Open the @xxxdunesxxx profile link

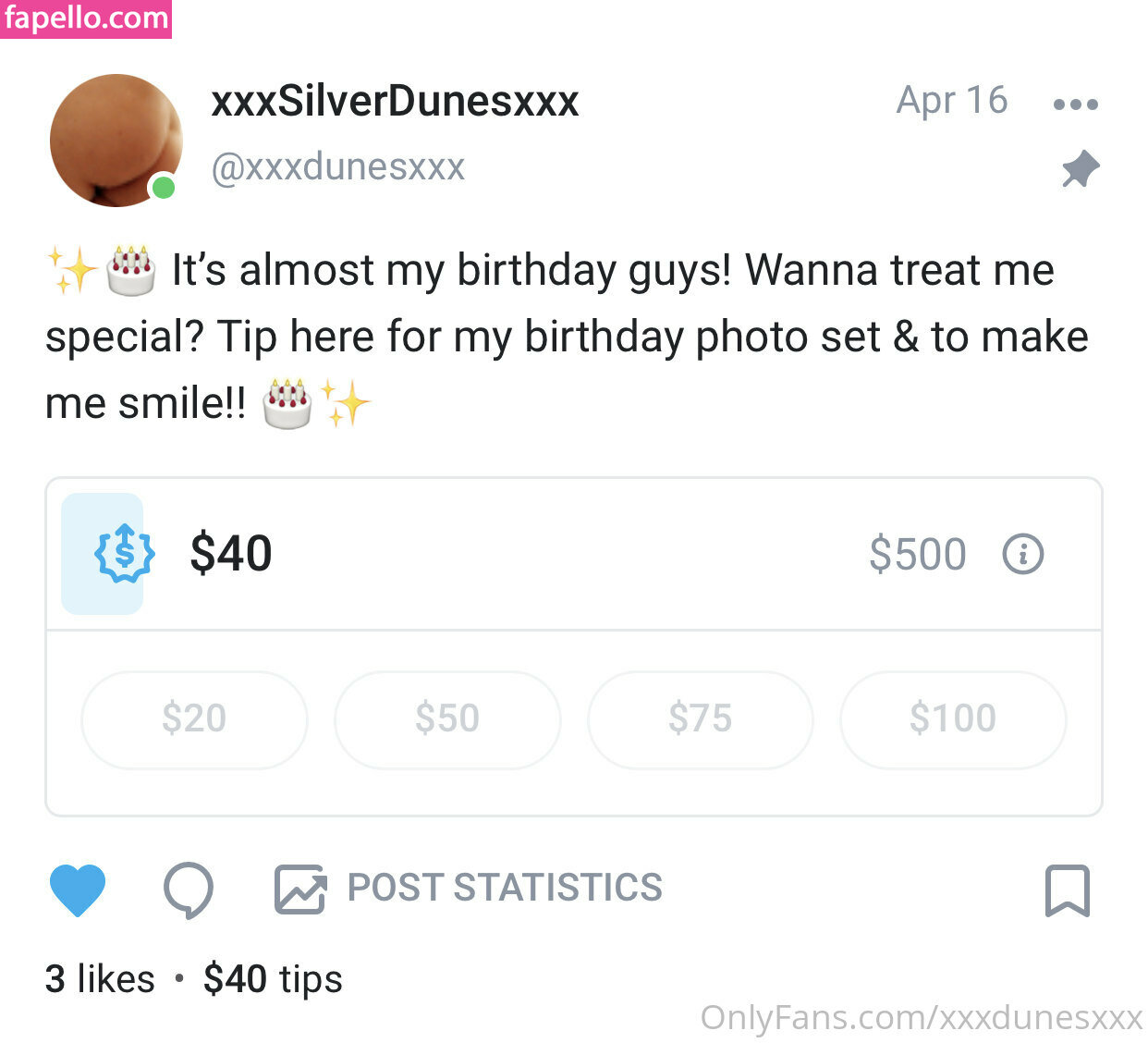pyautogui.click(x=338, y=167)
